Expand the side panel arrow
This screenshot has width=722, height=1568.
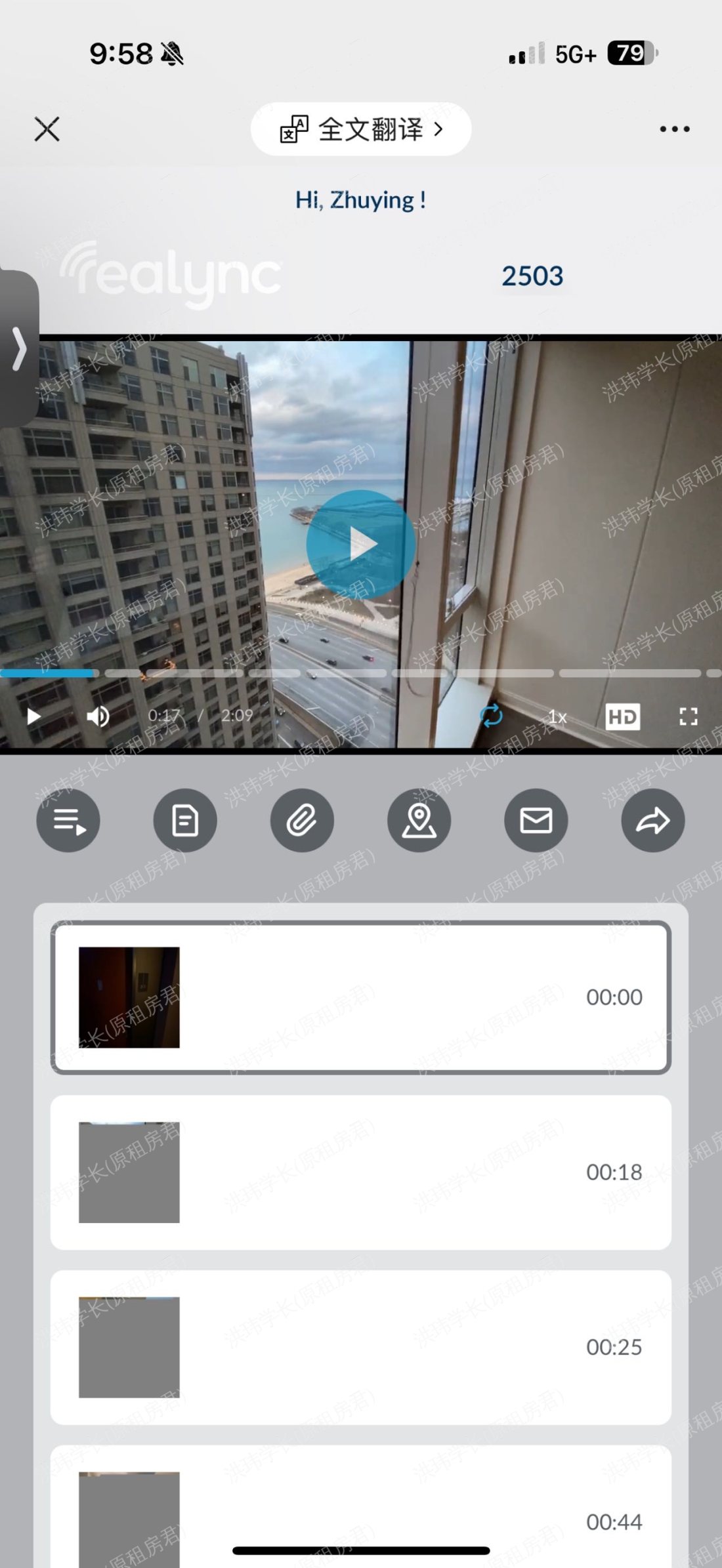tap(18, 348)
